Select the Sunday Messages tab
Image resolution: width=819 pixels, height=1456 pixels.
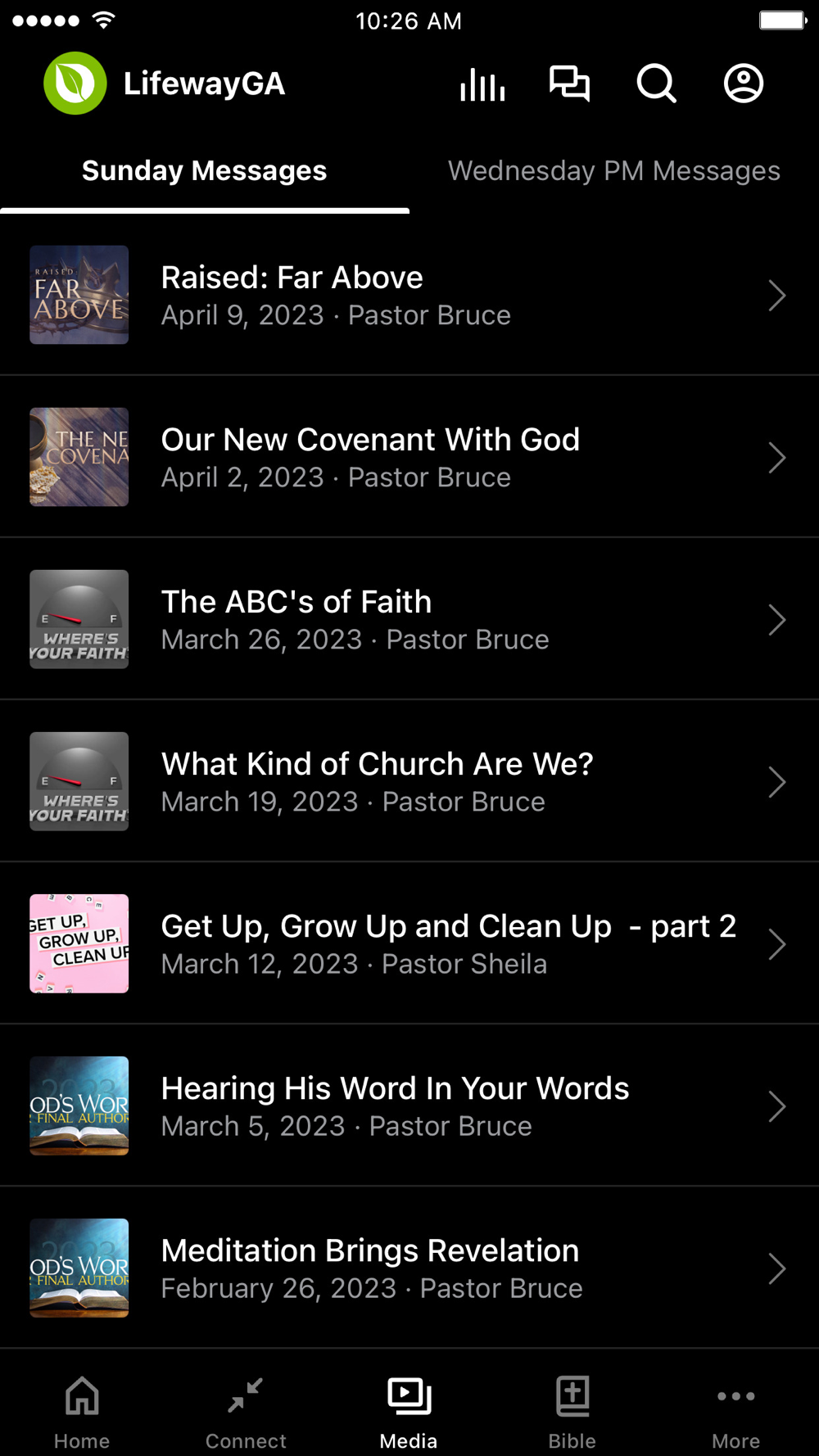tap(204, 171)
